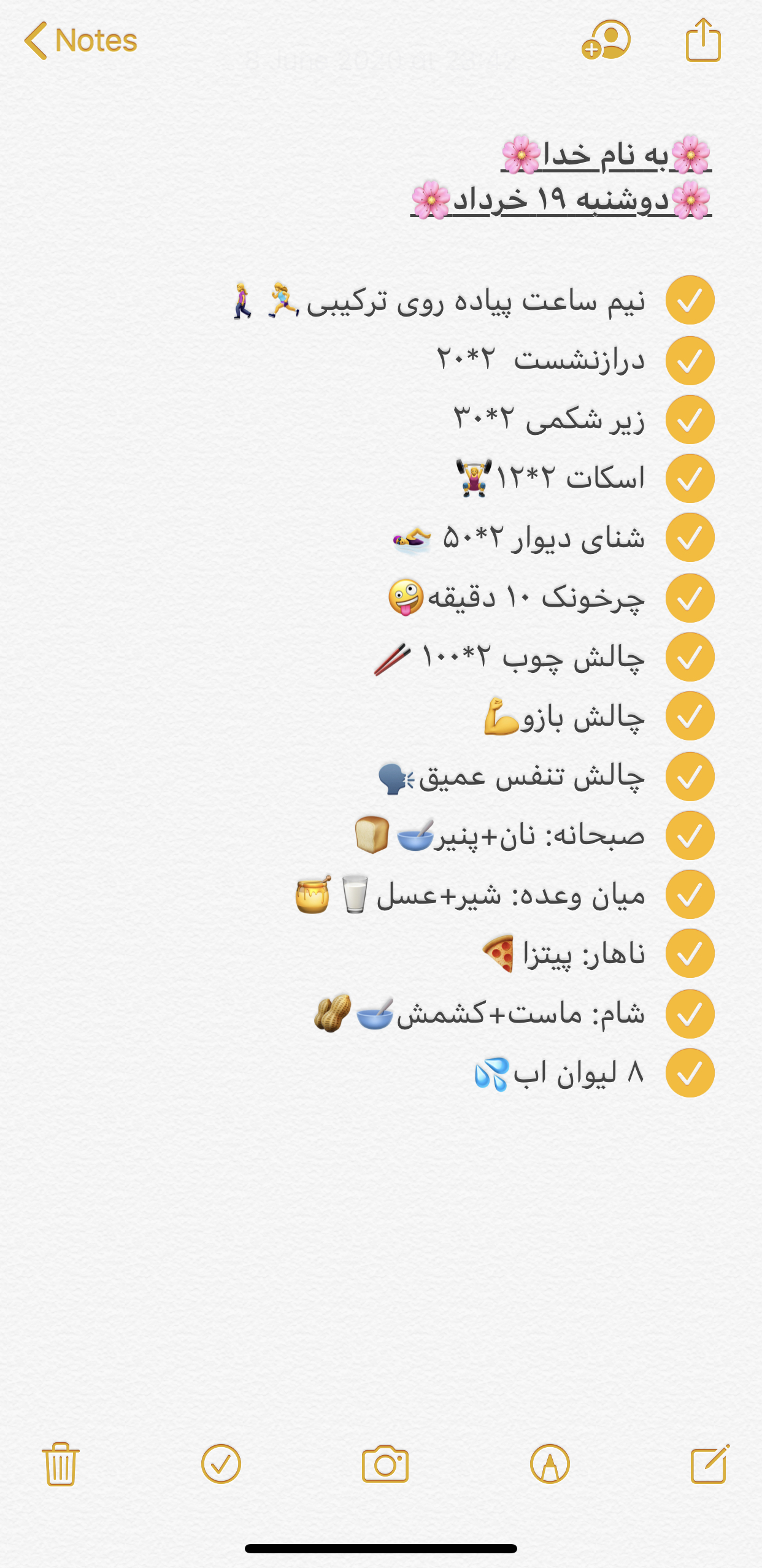This screenshot has height=1568, width=762.
Task: Toggle the اسکات ۲*۱۲ checkbox
Action: [x=690, y=478]
